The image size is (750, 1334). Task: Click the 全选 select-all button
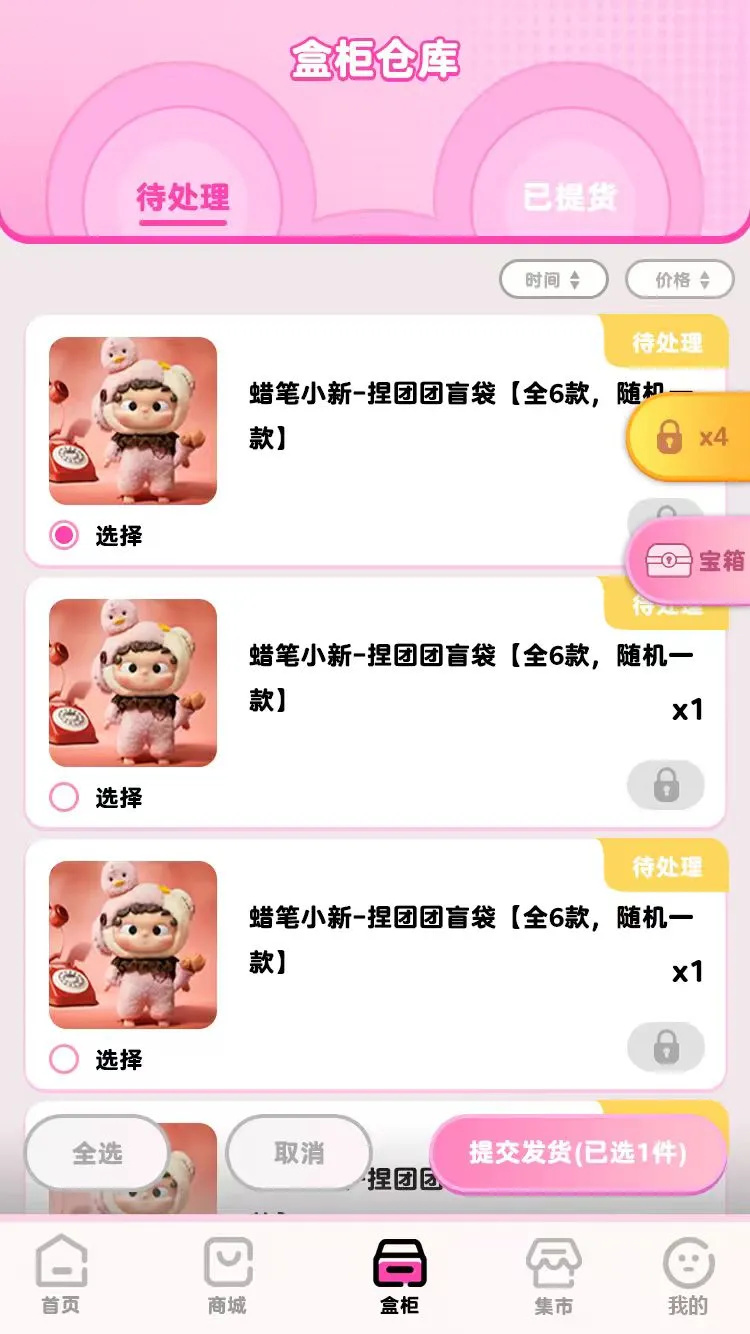pos(95,1153)
